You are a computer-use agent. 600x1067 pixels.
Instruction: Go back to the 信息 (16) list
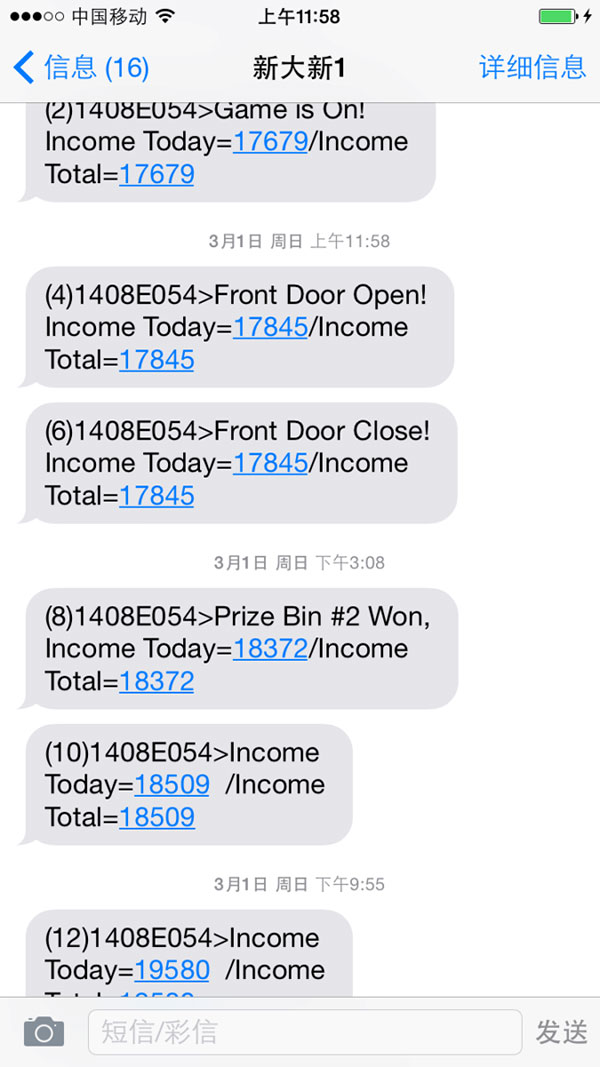coord(81,67)
